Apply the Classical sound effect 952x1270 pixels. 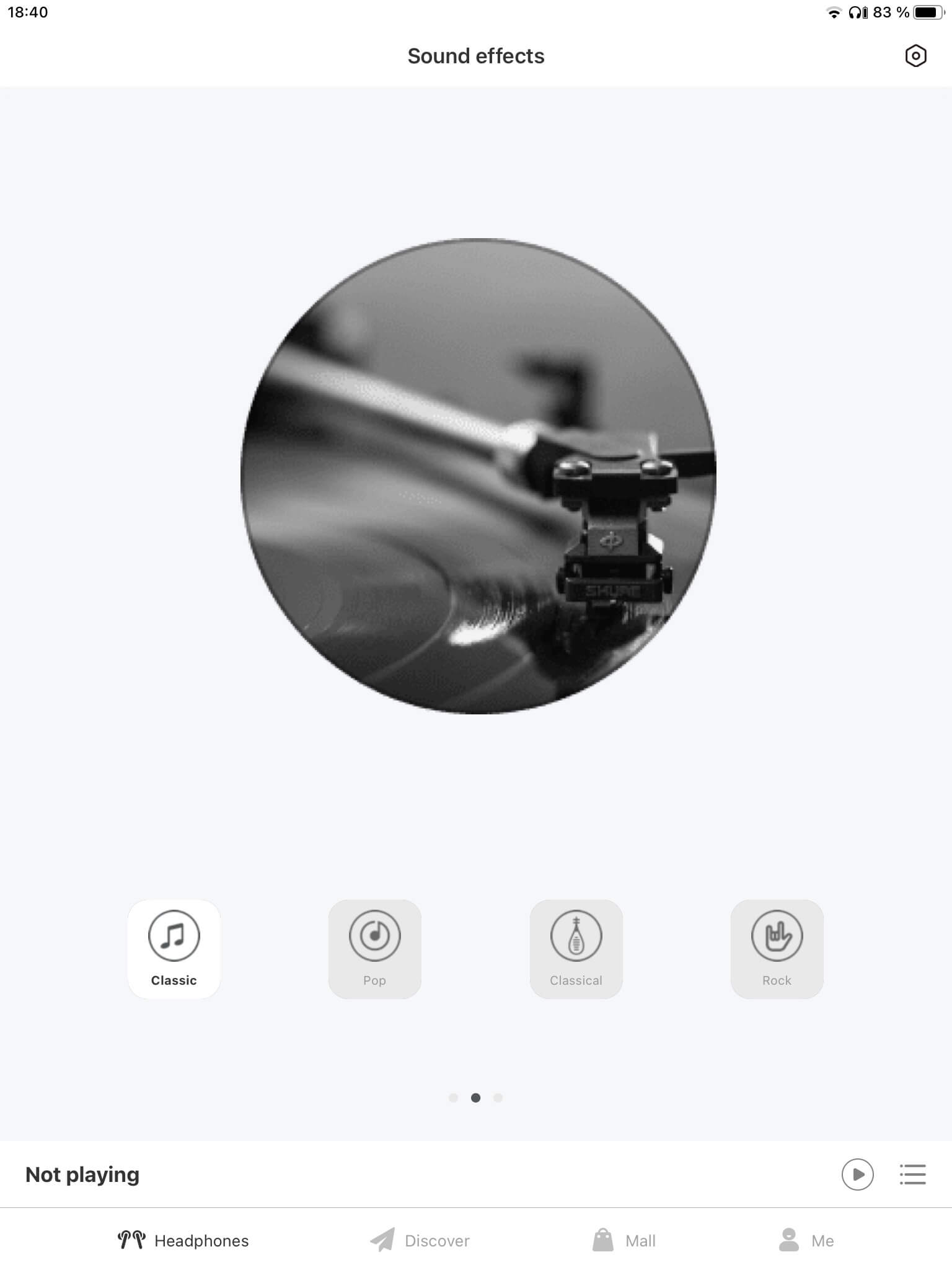[x=576, y=948]
